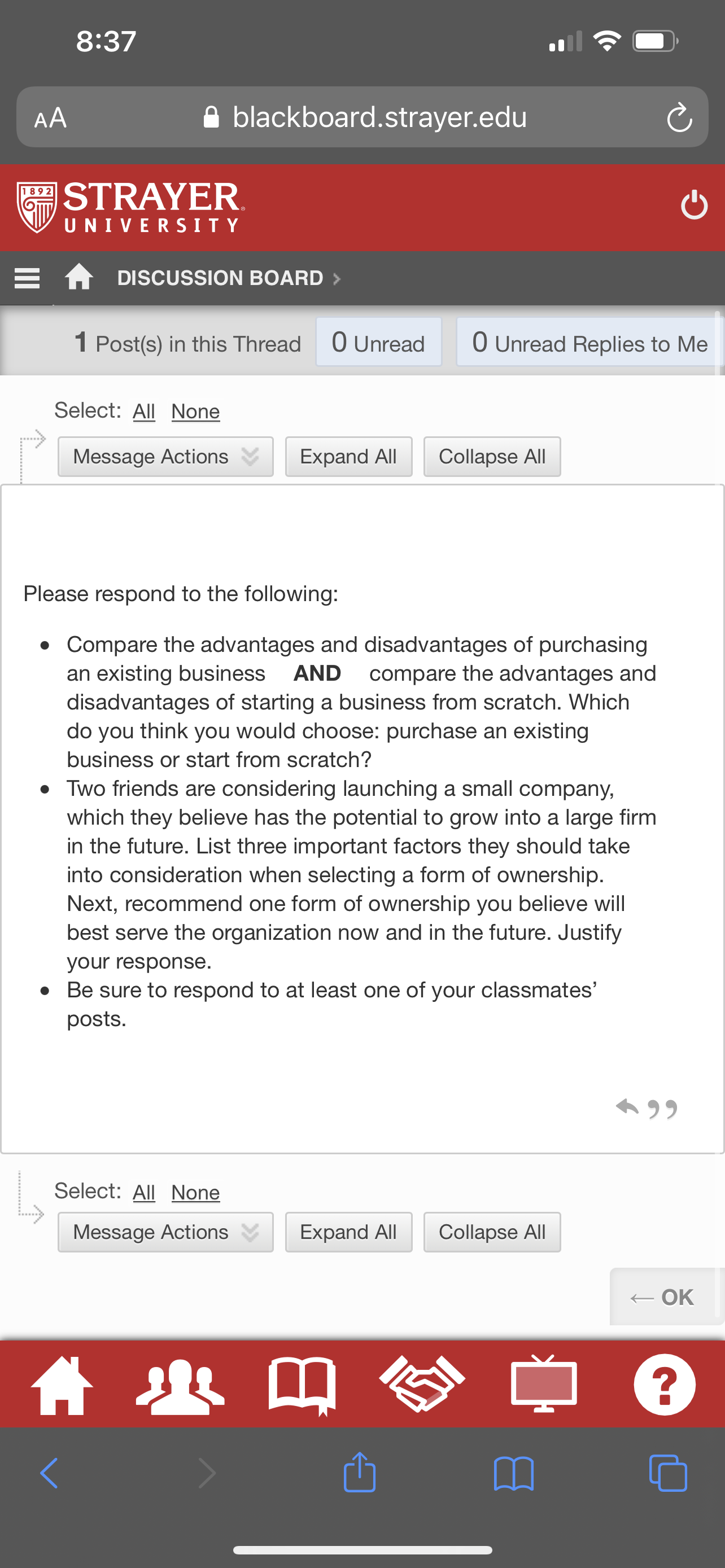The image size is (725, 1568).
Task: Reload the page in the address bar
Action: point(679,117)
